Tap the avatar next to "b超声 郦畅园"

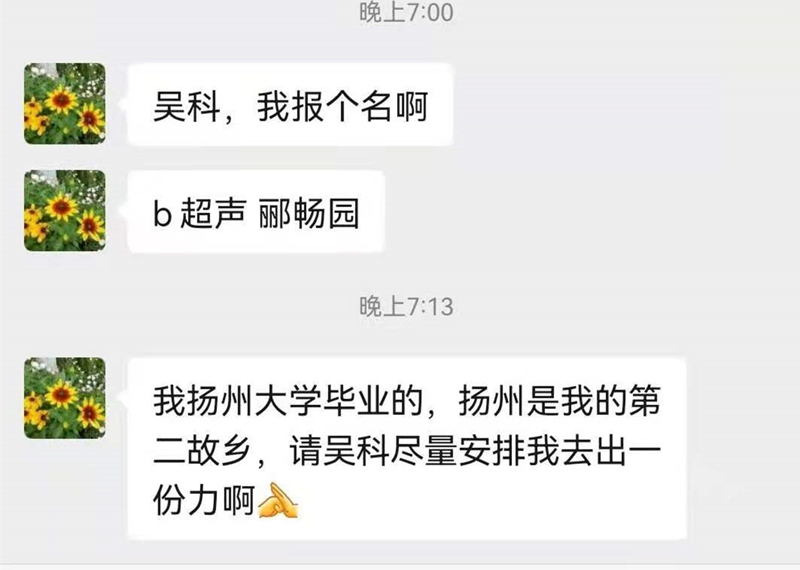click(x=65, y=211)
